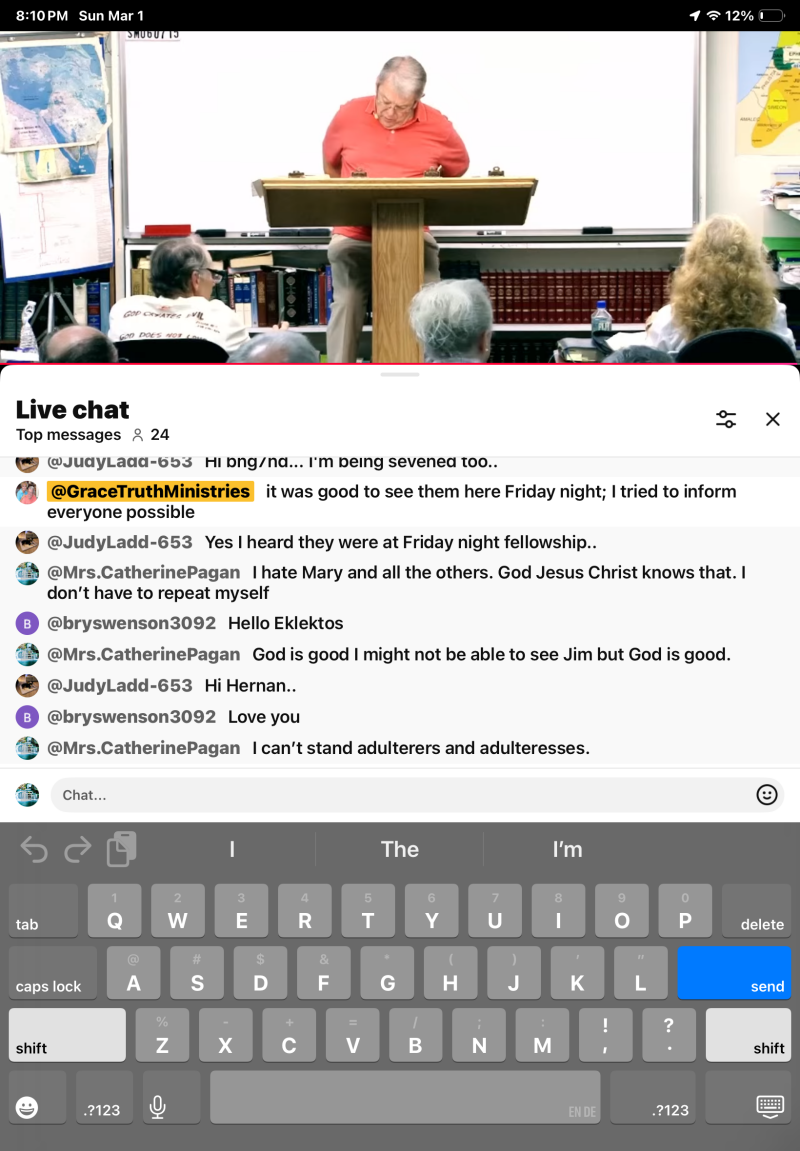Select the "I'm" word suggestion

click(567, 849)
